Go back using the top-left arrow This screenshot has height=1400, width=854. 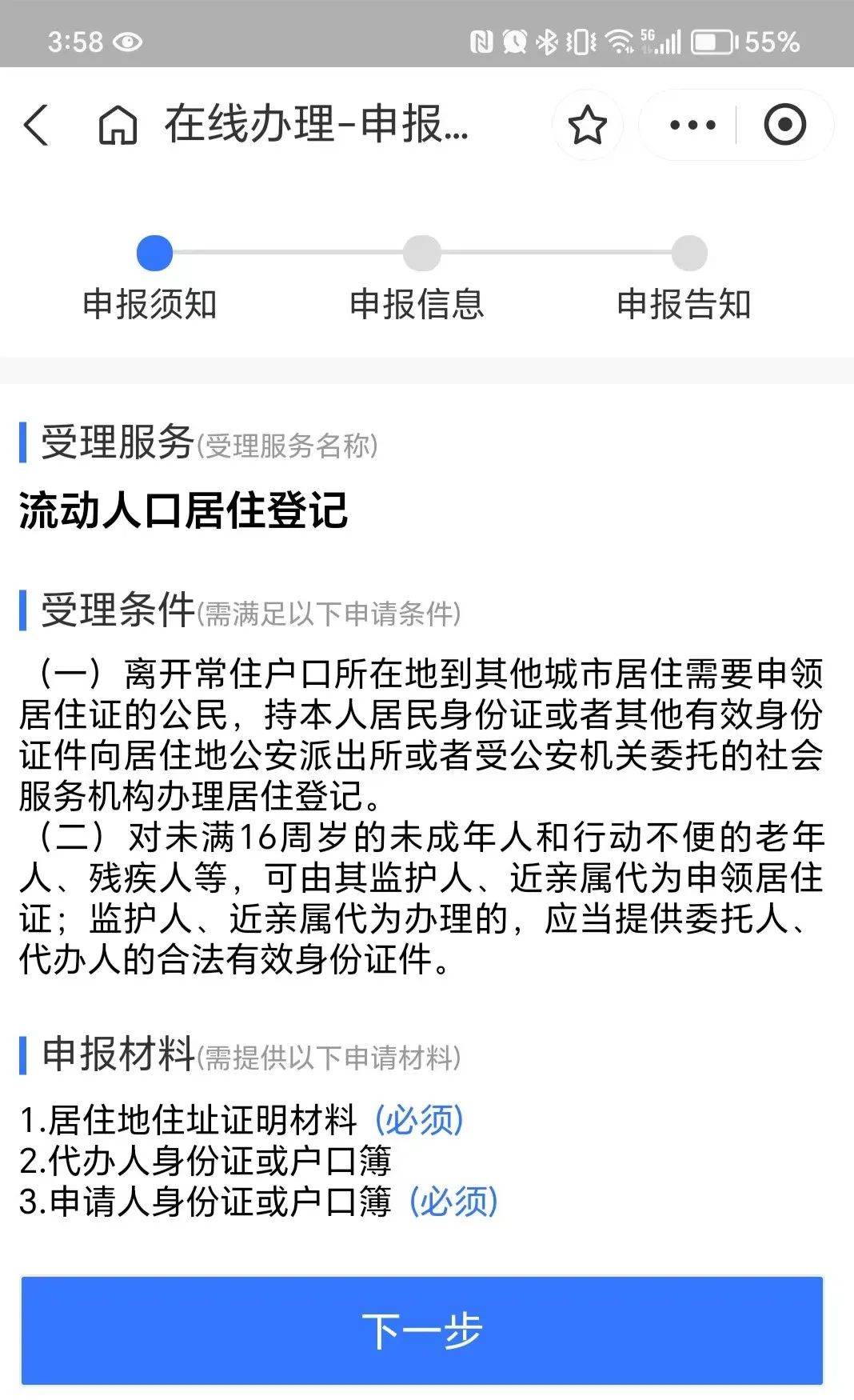pos(37,125)
